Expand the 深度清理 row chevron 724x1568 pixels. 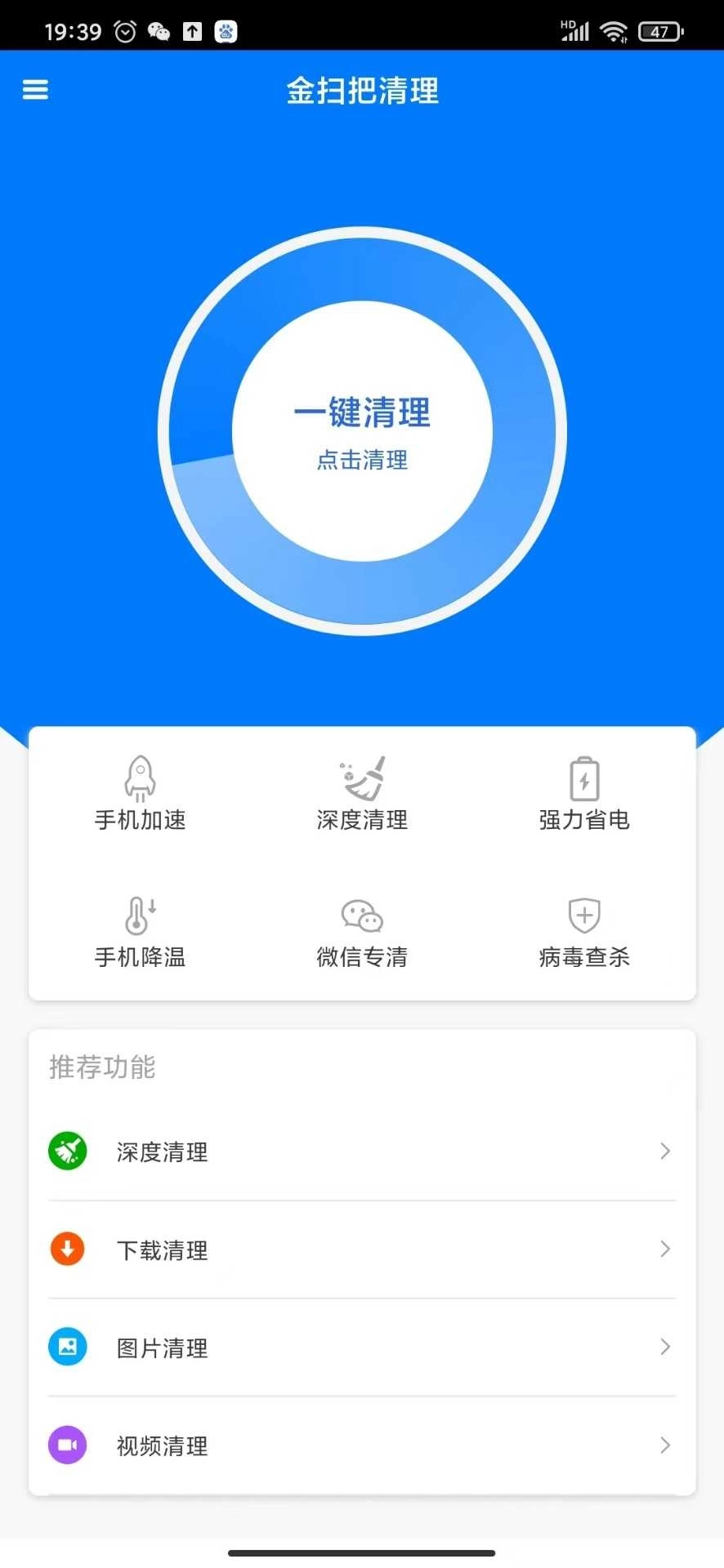[664, 1151]
